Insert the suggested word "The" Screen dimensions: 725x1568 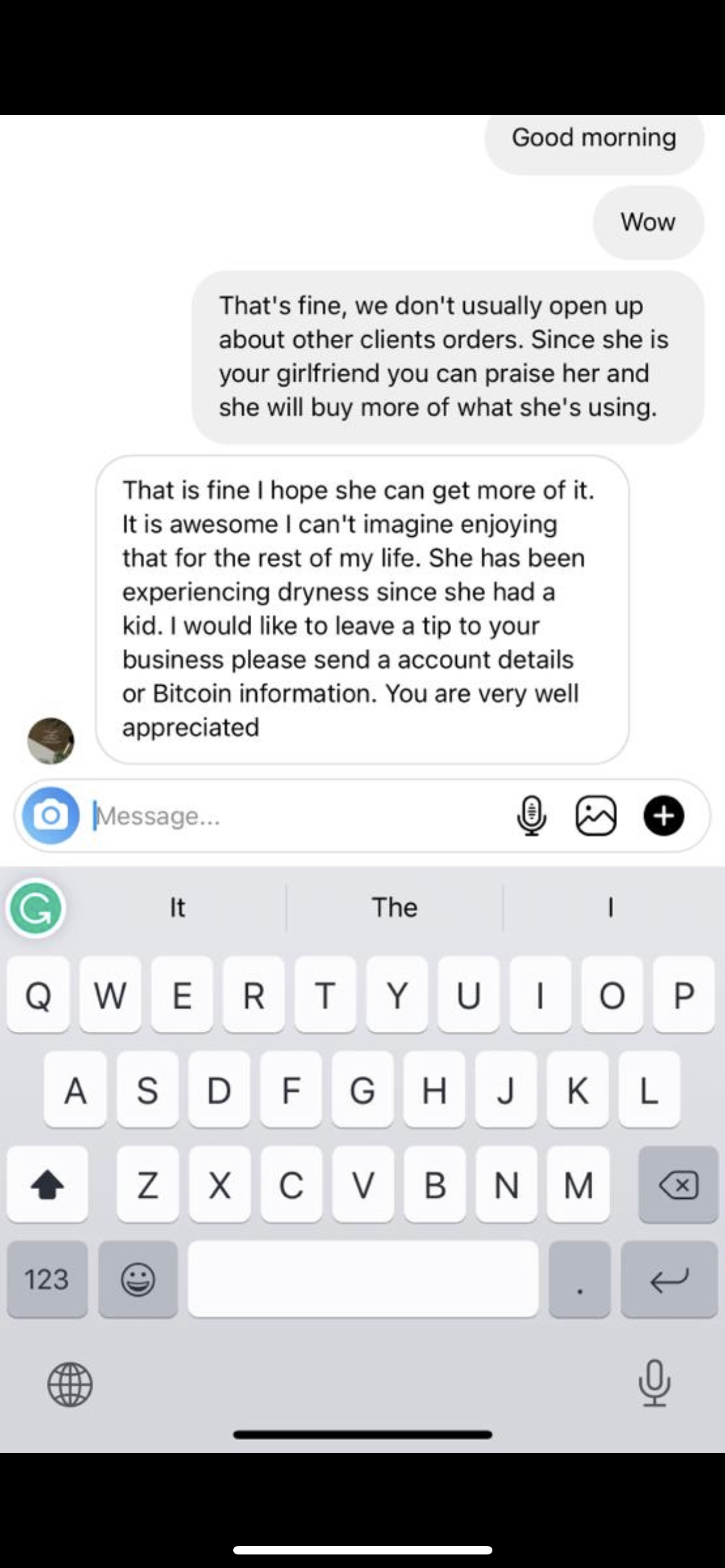(395, 908)
